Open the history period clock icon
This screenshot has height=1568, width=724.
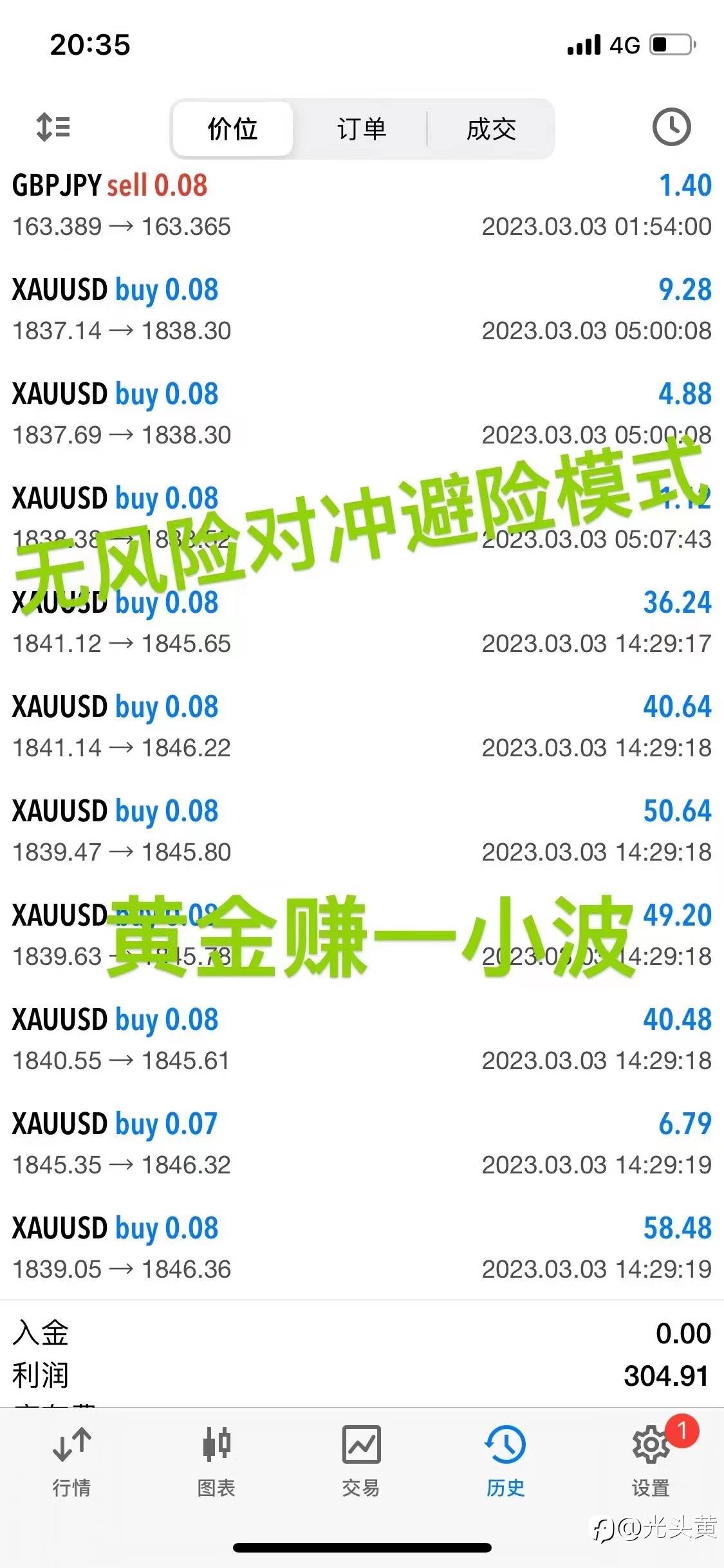[671, 127]
